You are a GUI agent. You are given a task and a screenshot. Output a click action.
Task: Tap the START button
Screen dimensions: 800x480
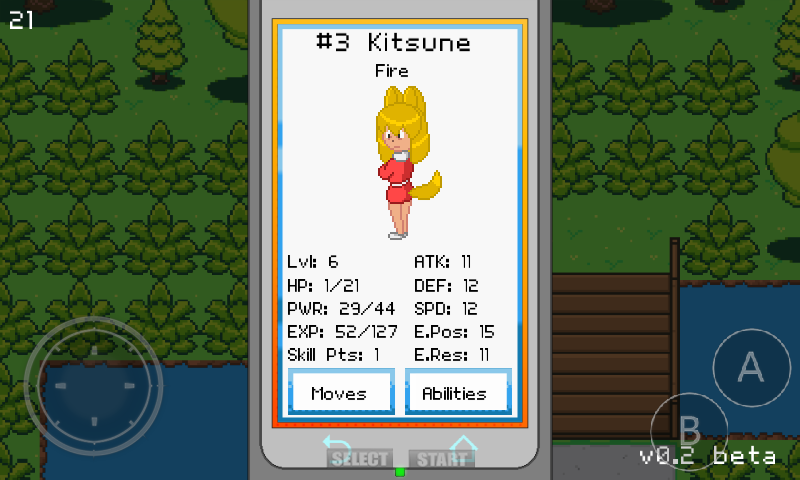tap(442, 457)
